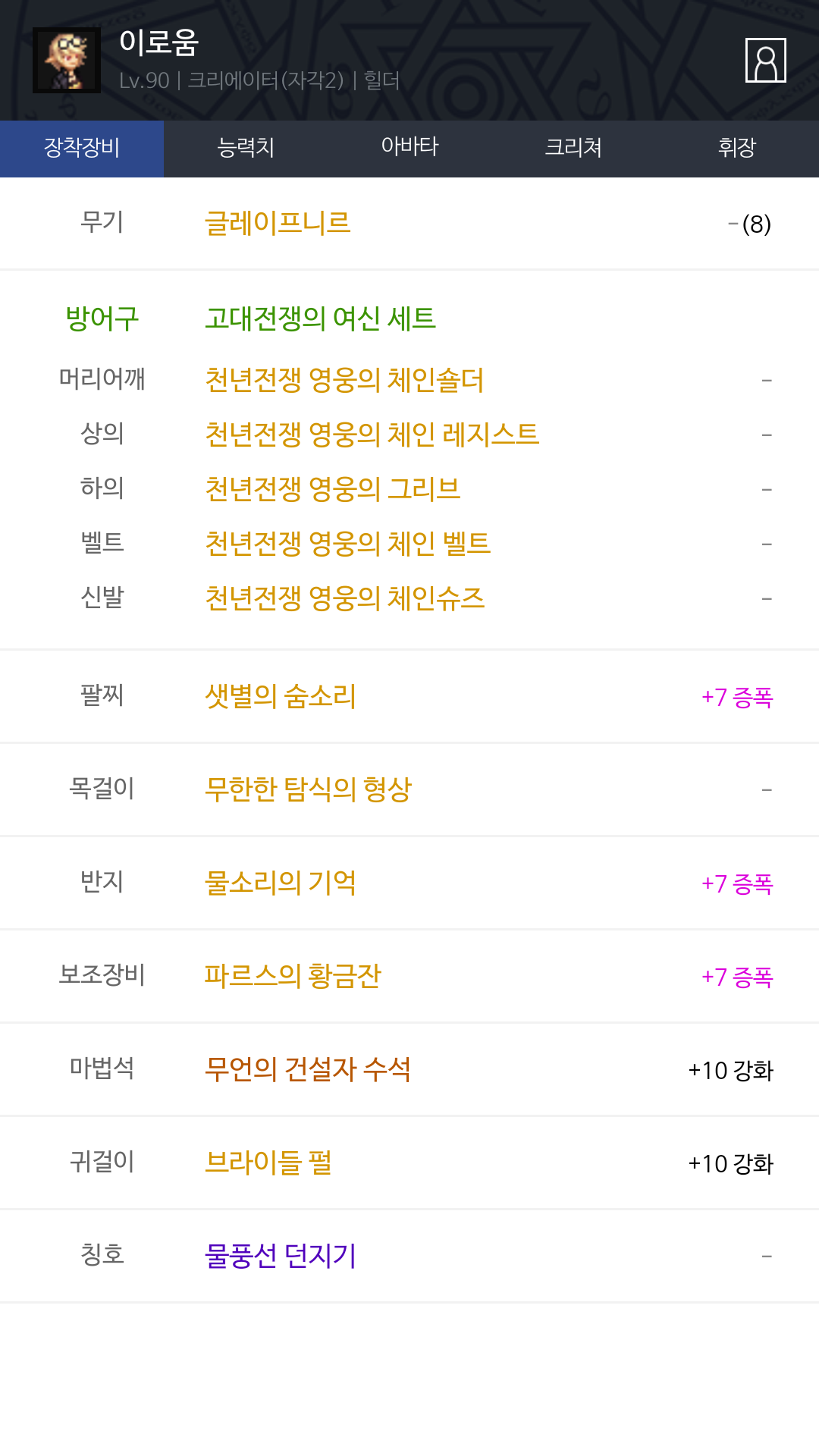Open earring 브라이들 펄
819x1456 pixels.
(x=268, y=1163)
